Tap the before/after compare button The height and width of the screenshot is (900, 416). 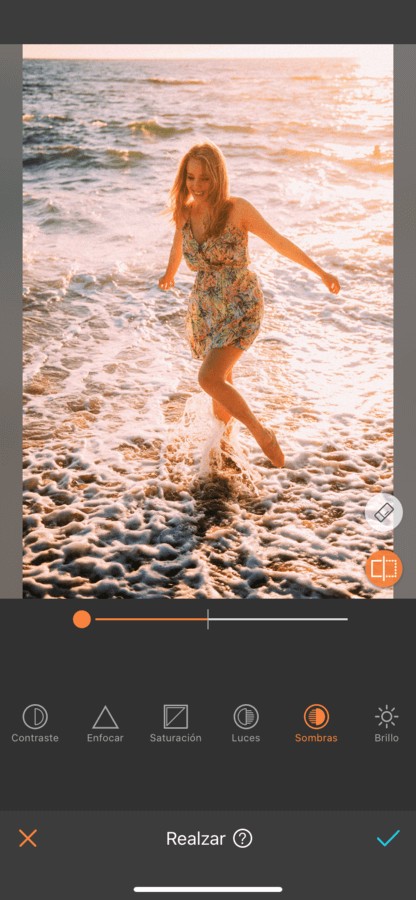click(x=384, y=568)
